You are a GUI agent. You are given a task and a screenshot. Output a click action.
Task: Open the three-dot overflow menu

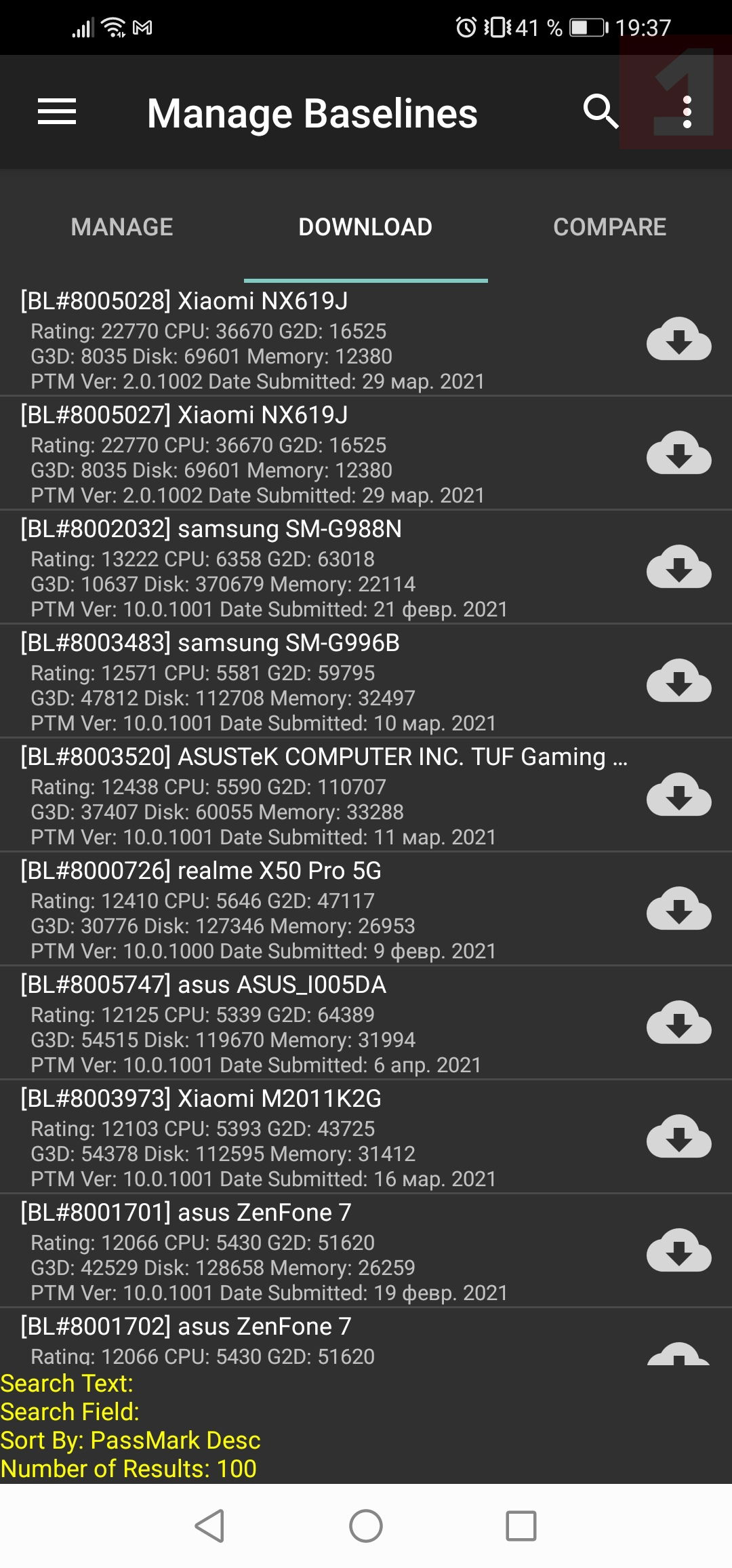click(687, 112)
